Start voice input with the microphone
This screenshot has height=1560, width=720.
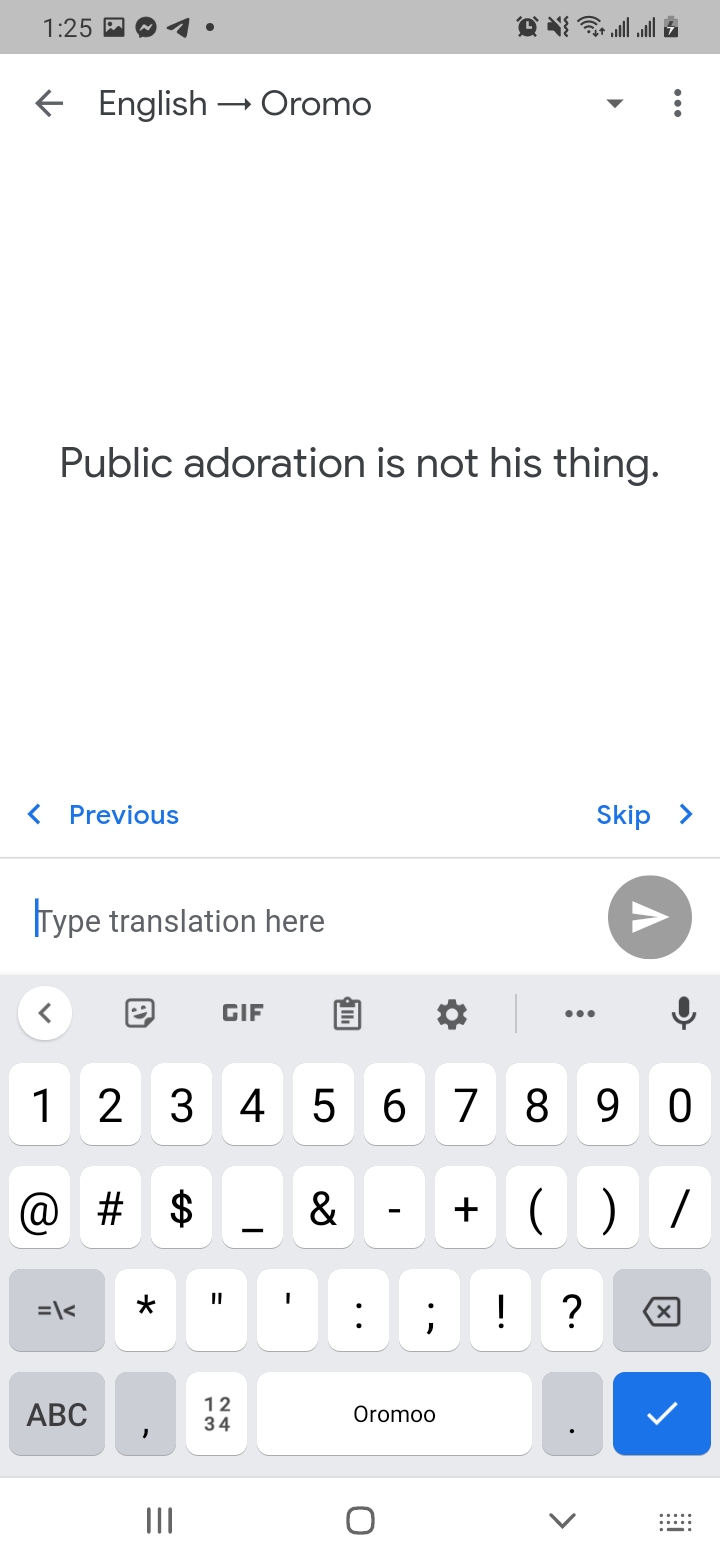[684, 1013]
